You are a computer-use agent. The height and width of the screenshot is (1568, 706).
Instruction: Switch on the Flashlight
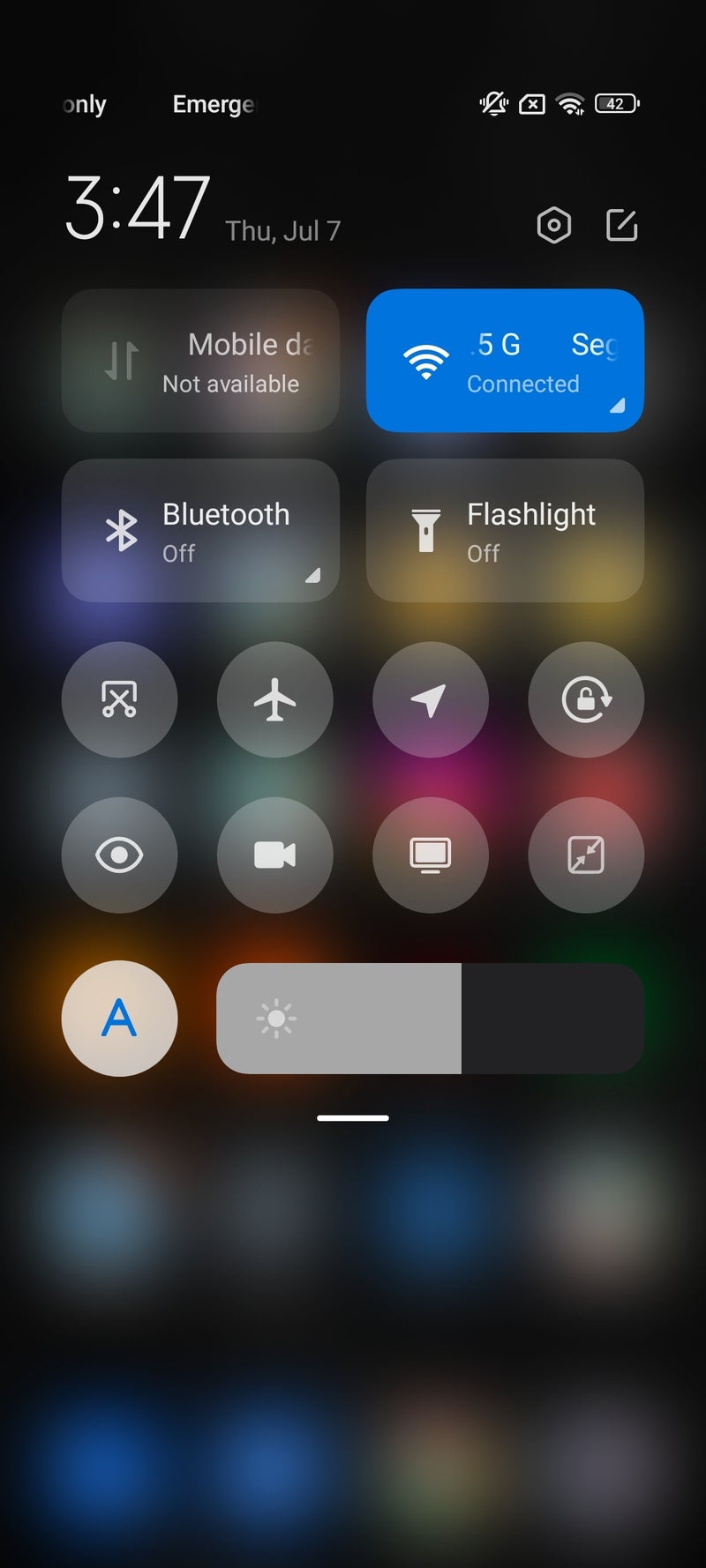pyautogui.click(x=504, y=531)
